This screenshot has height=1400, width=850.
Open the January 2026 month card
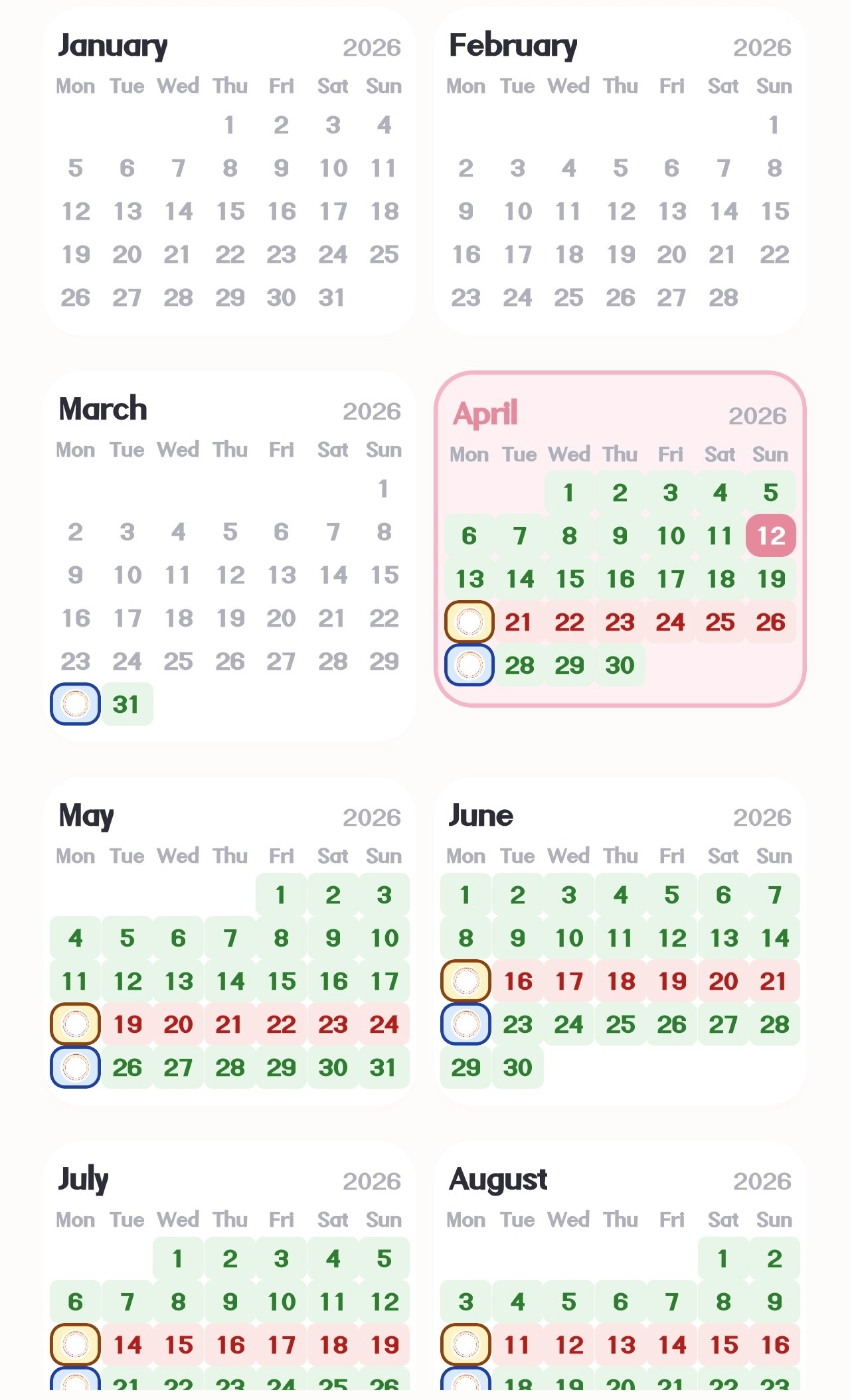(x=230, y=171)
